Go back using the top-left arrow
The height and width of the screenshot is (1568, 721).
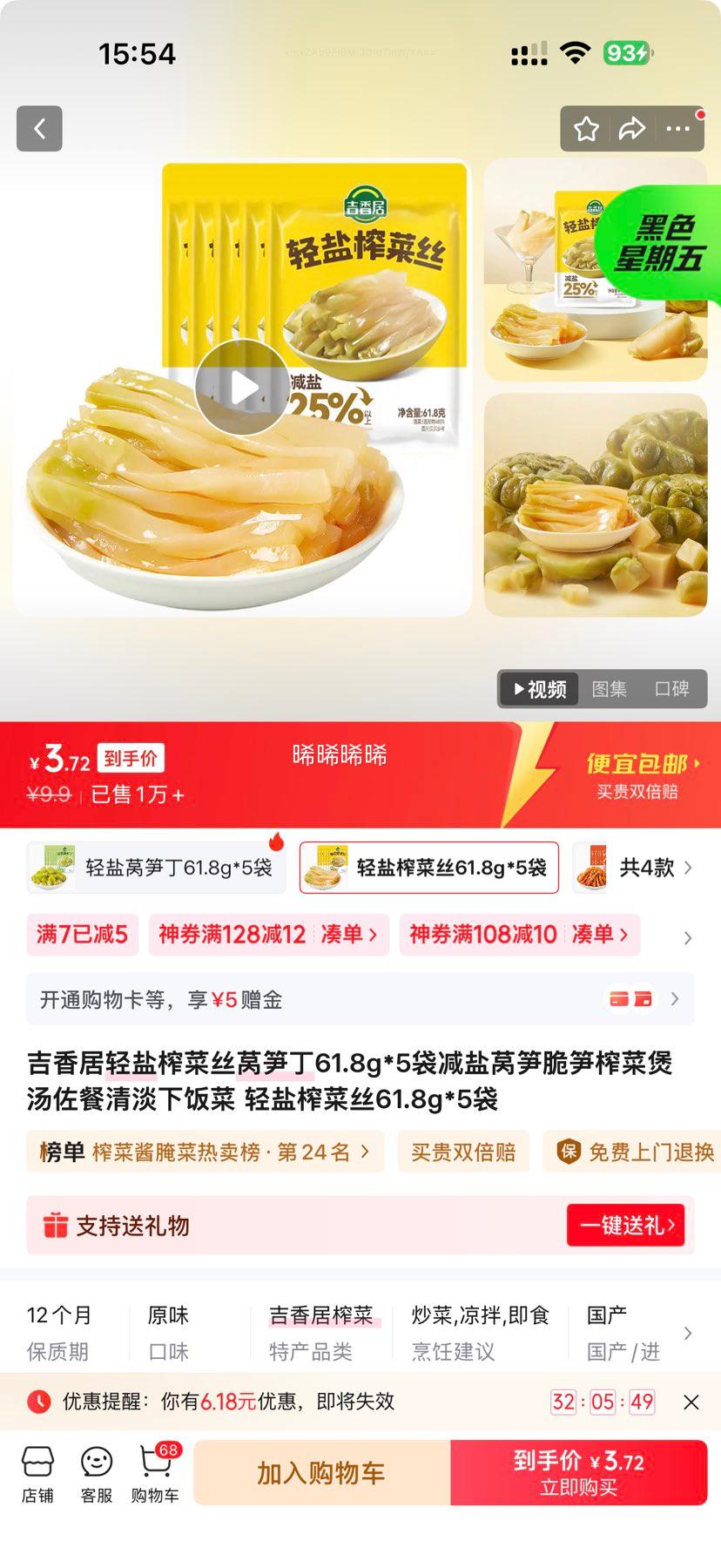click(x=39, y=129)
